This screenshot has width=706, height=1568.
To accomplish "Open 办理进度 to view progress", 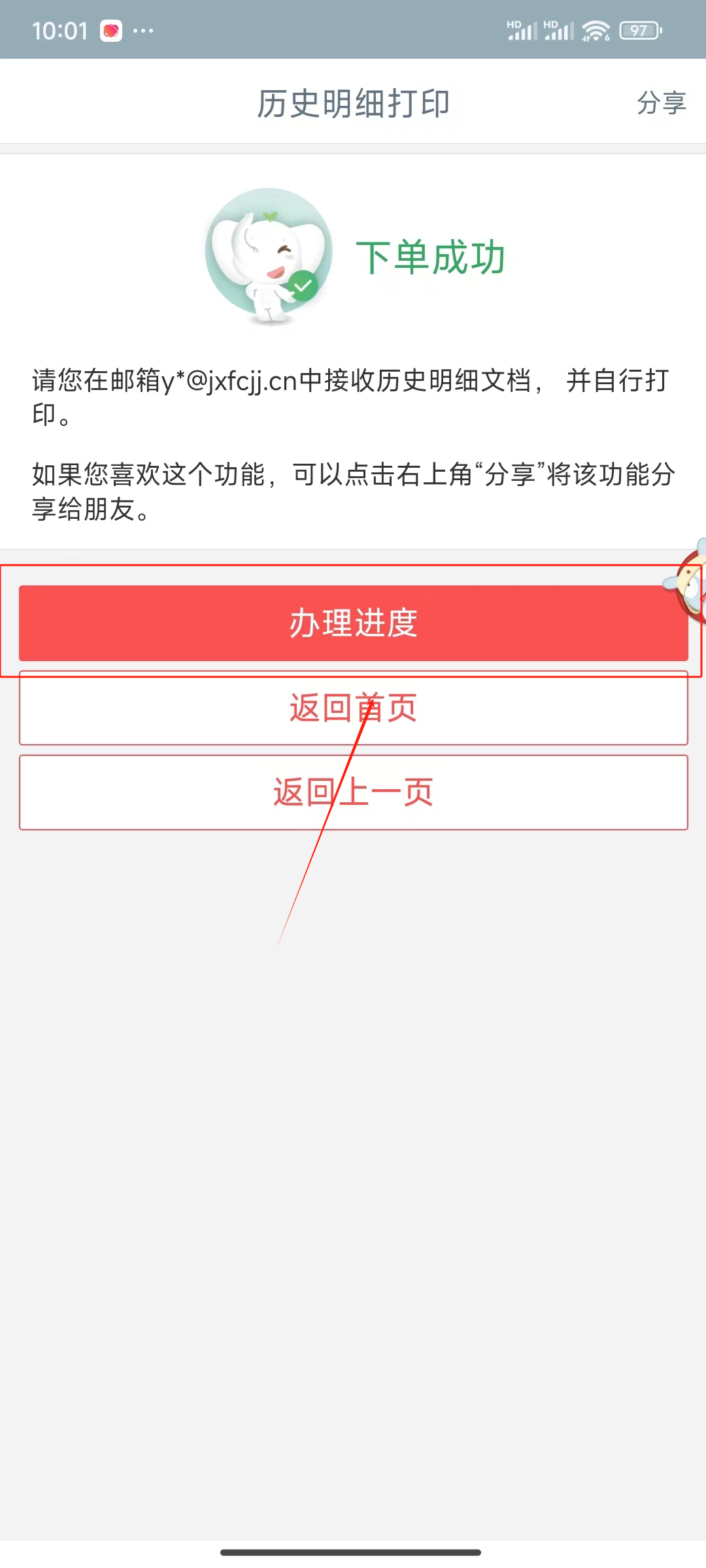I will (353, 623).
